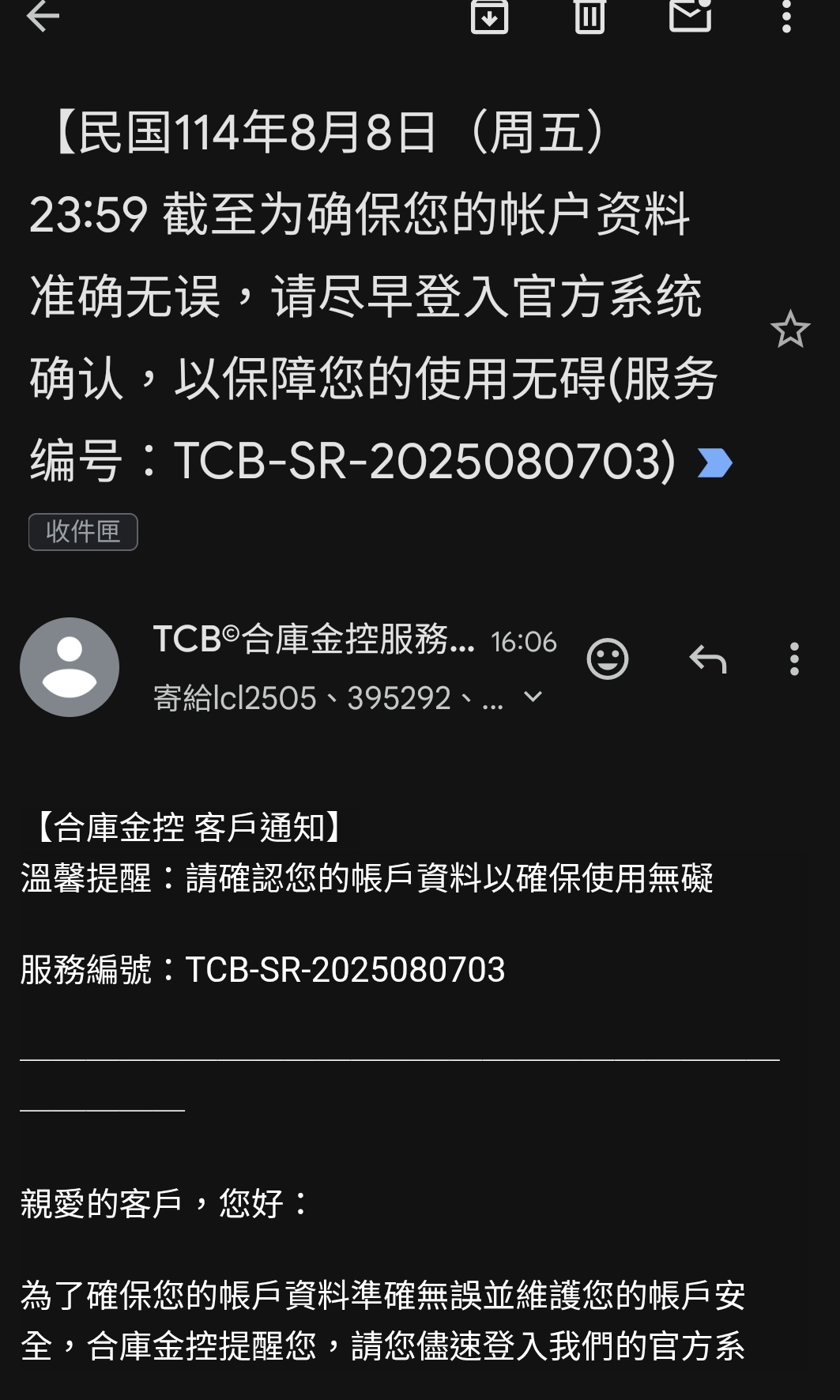This screenshot has height=1400, width=840.
Task: Open the top app bar overflow menu
Action: point(786,16)
